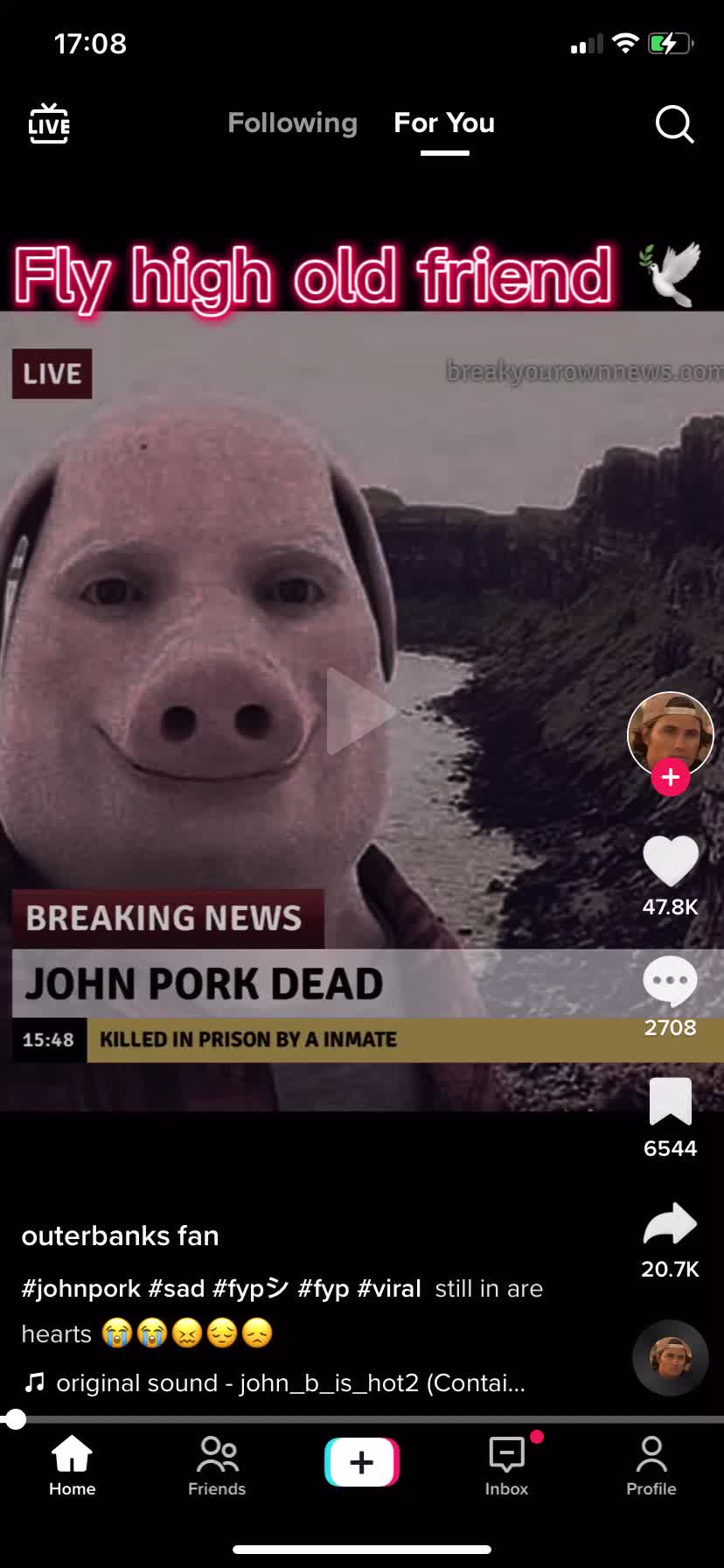Resume the video with the play button
The width and height of the screenshot is (724, 1568).
click(x=360, y=711)
